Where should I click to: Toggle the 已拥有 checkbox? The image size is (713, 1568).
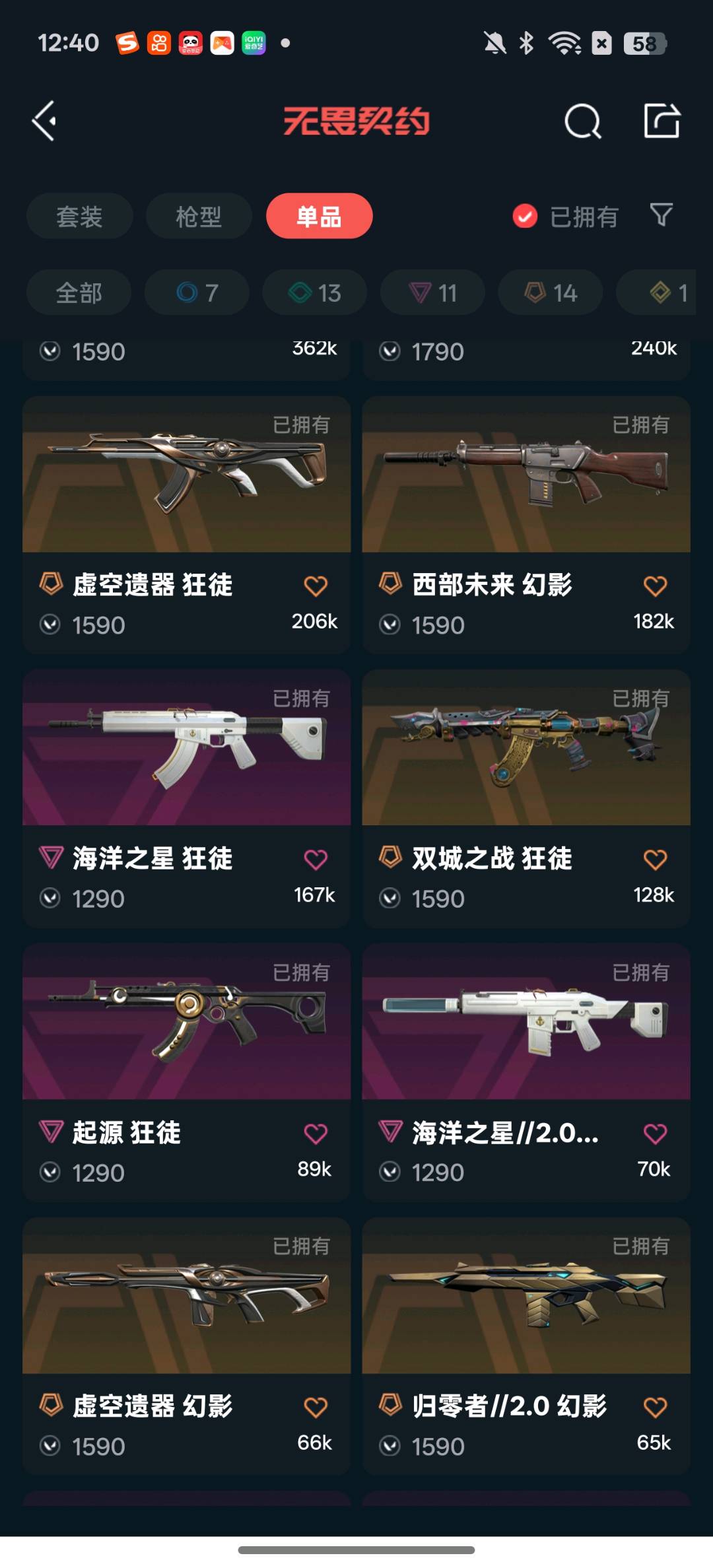pos(526,217)
